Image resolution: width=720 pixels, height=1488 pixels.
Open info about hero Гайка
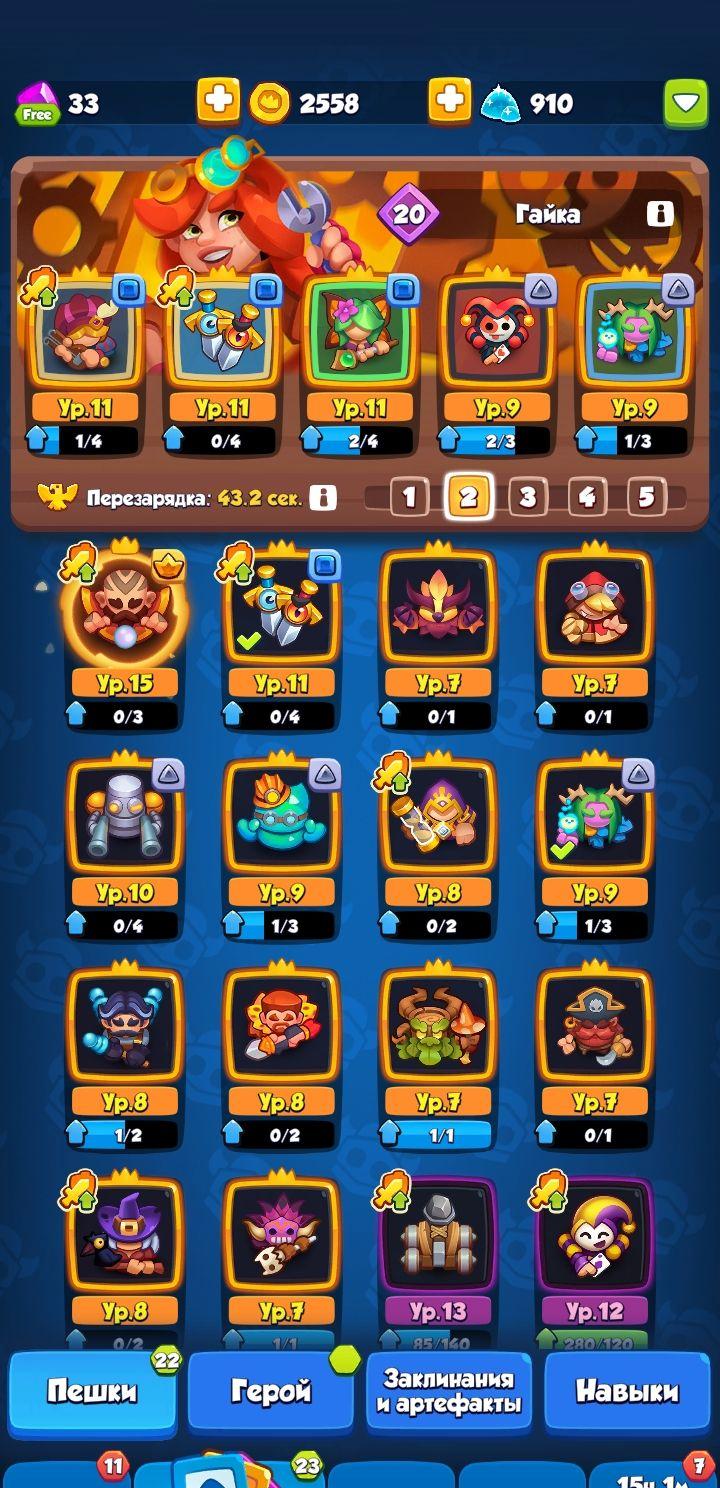(659, 213)
